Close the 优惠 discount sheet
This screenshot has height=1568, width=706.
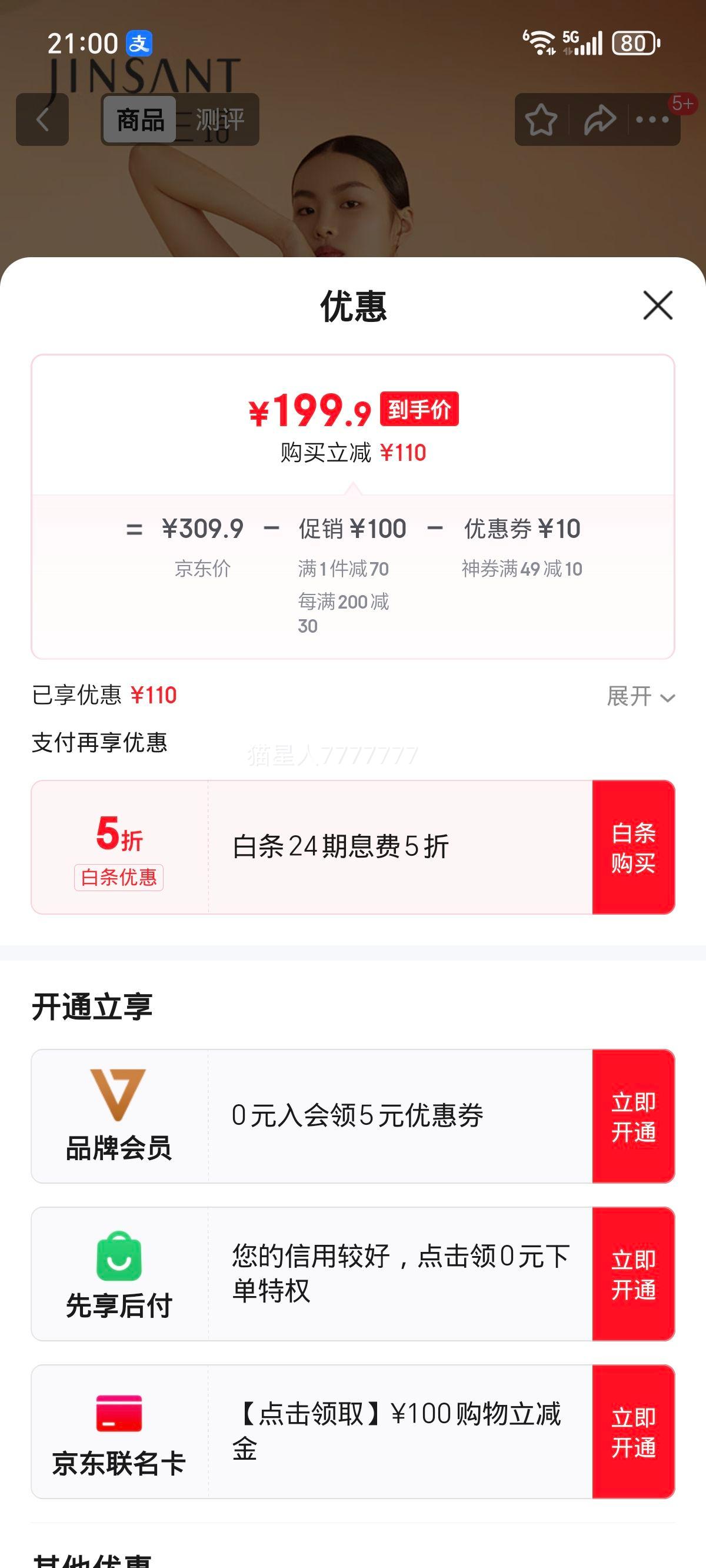click(657, 305)
